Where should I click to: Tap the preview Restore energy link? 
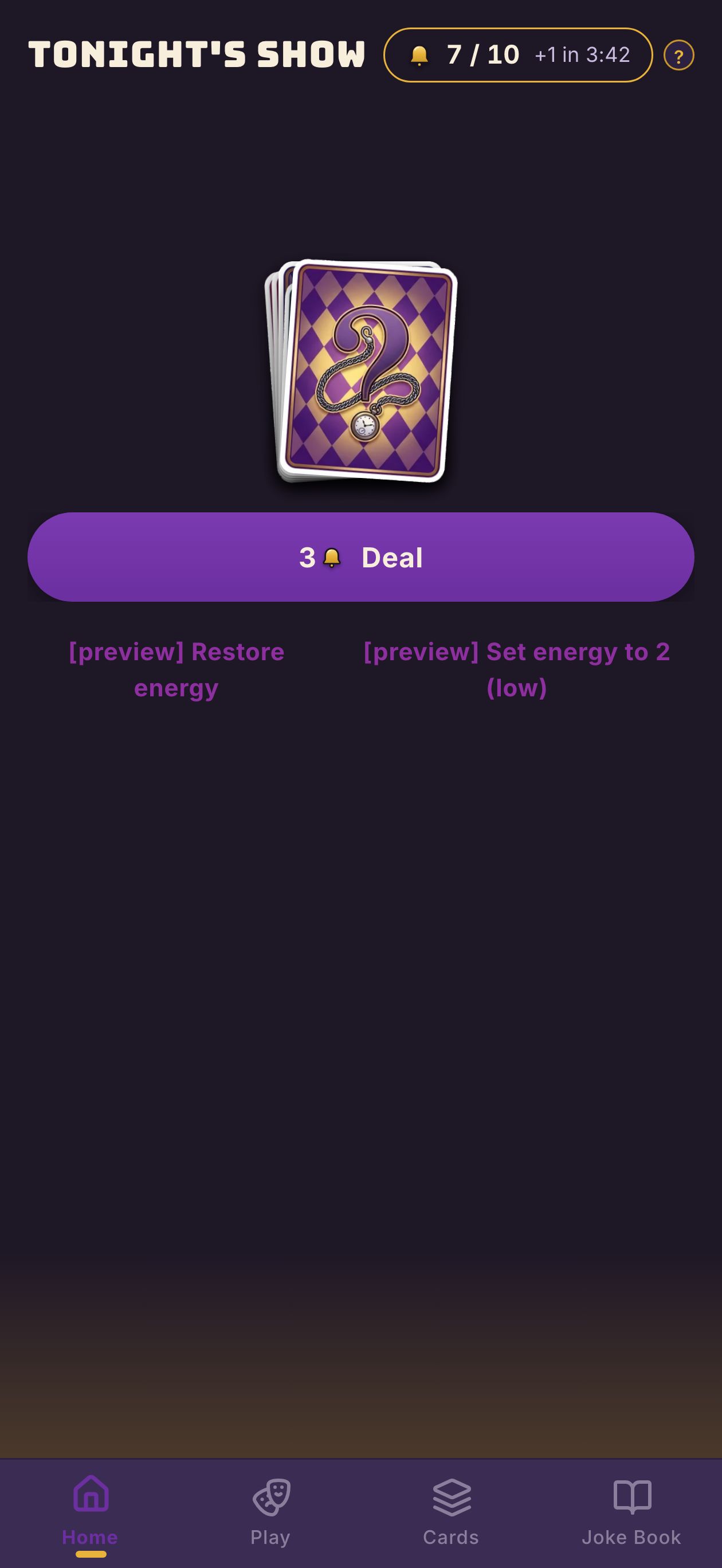[x=176, y=669]
